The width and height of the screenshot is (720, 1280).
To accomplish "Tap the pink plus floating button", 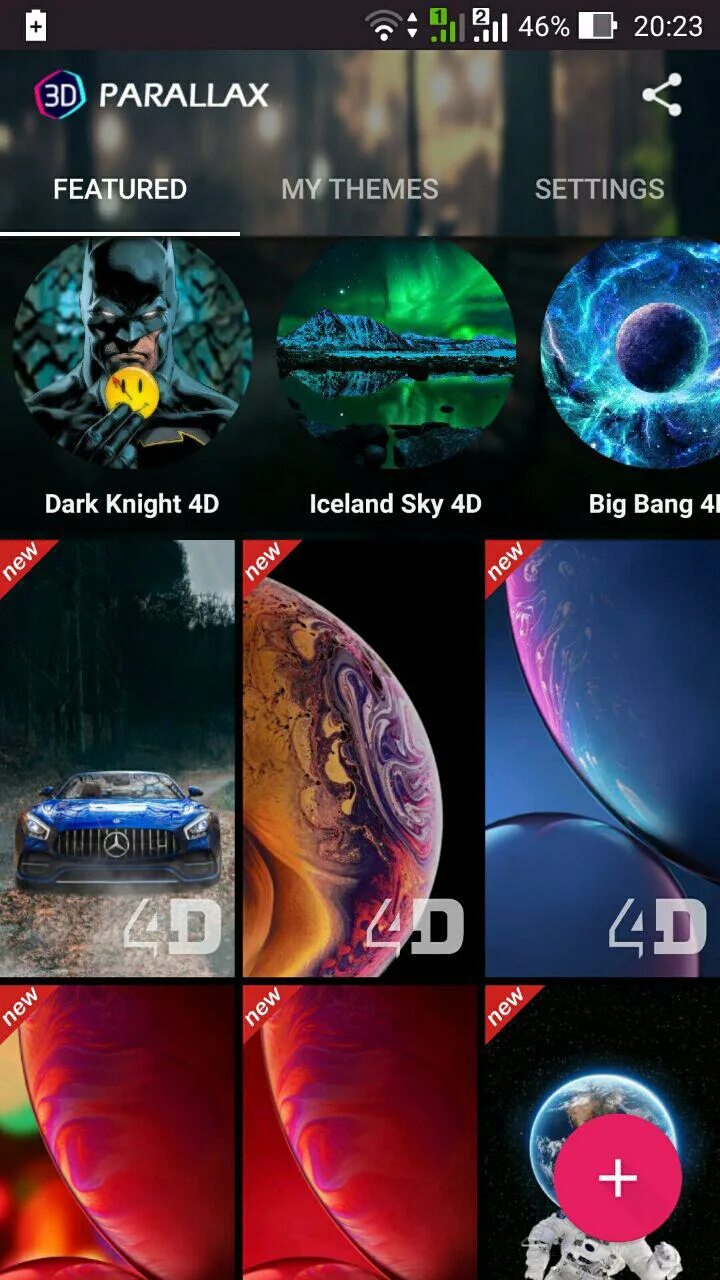I will (x=618, y=1178).
